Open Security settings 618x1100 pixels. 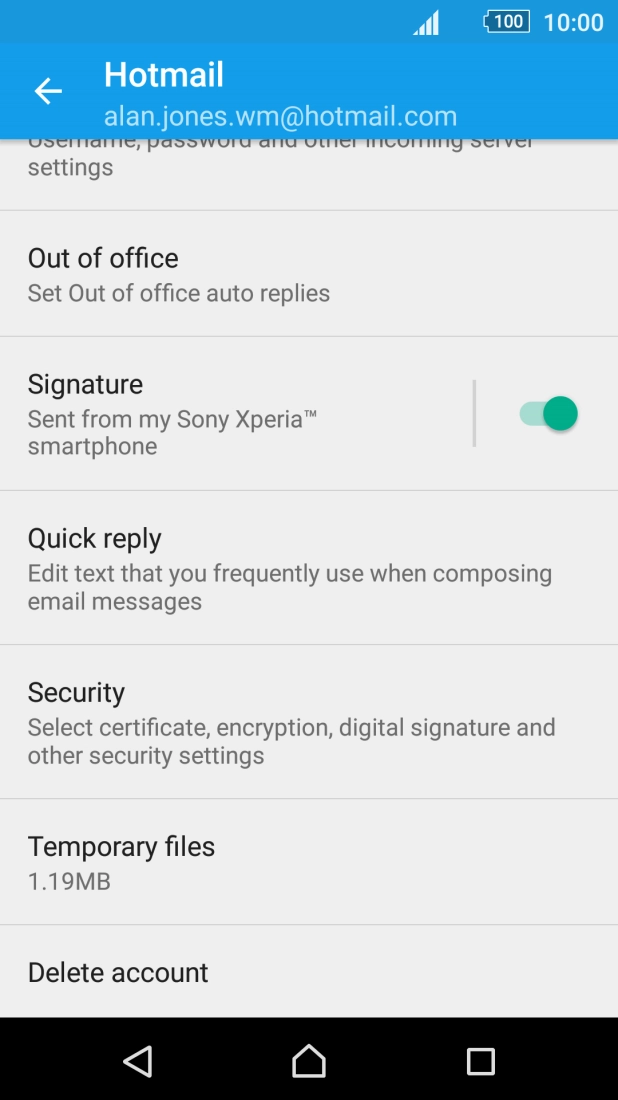point(309,722)
